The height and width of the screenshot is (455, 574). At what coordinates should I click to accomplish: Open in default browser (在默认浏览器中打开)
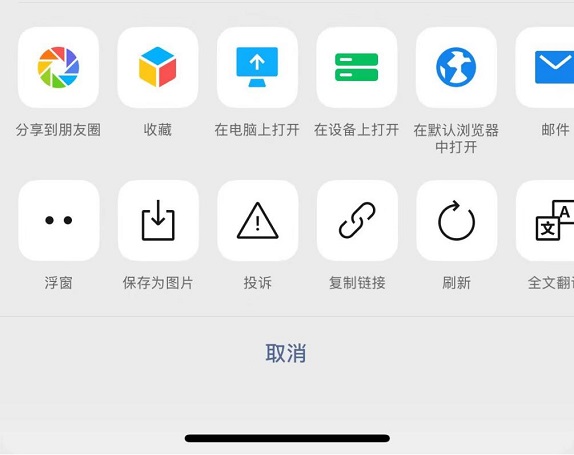click(x=456, y=67)
